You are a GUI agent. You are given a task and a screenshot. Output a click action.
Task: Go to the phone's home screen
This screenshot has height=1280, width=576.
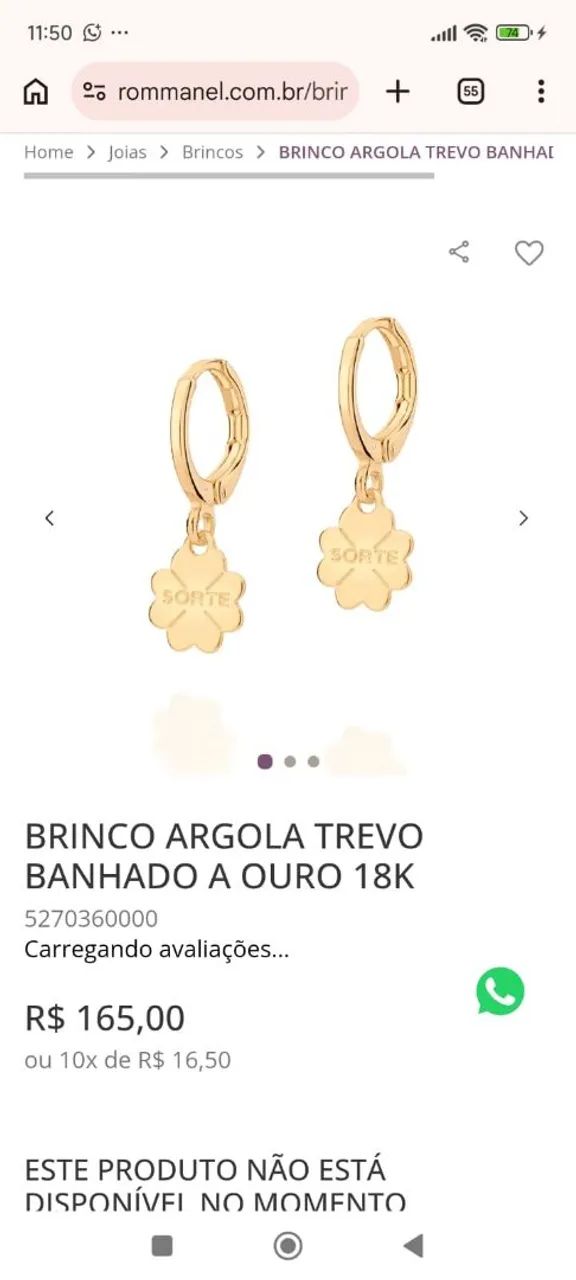tap(288, 1245)
